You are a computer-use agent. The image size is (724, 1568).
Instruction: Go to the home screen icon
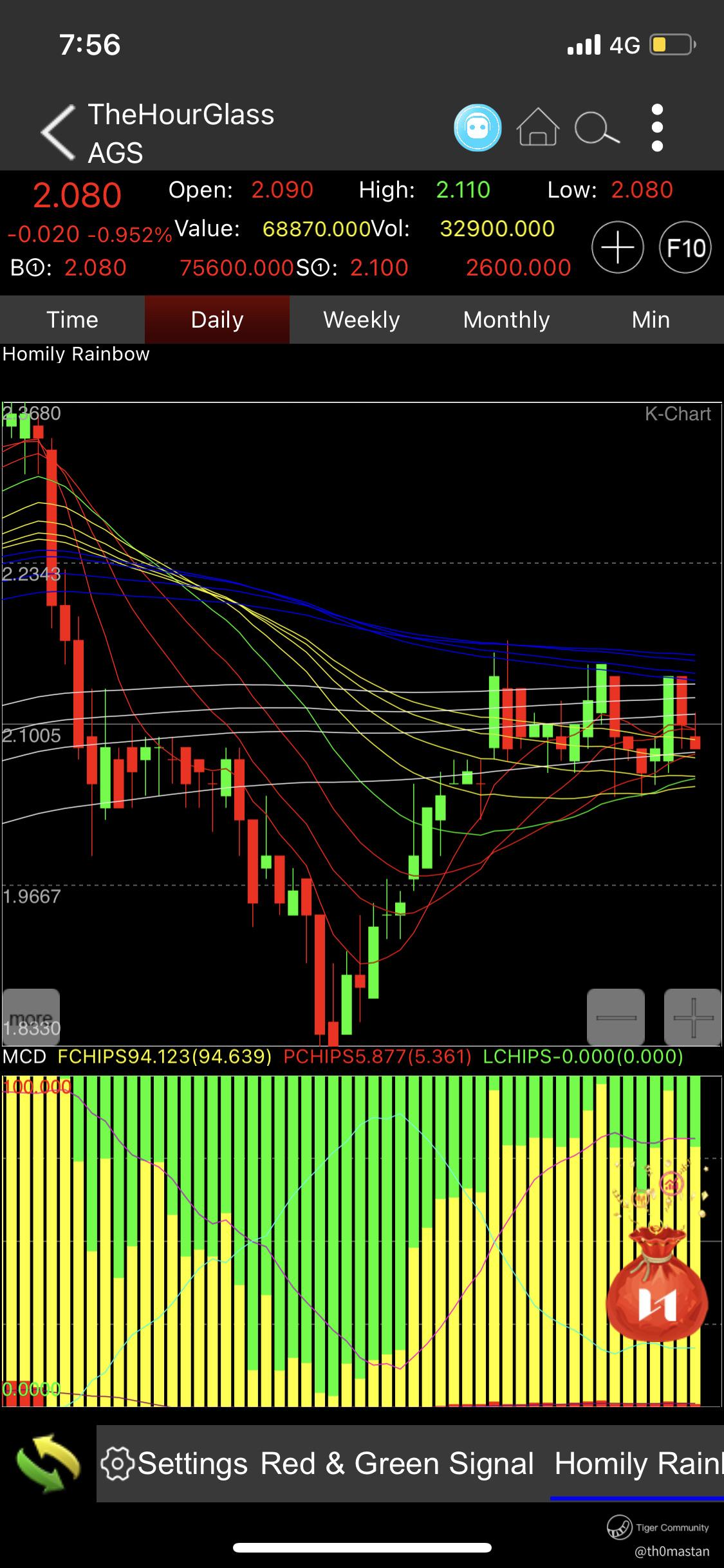[537, 127]
